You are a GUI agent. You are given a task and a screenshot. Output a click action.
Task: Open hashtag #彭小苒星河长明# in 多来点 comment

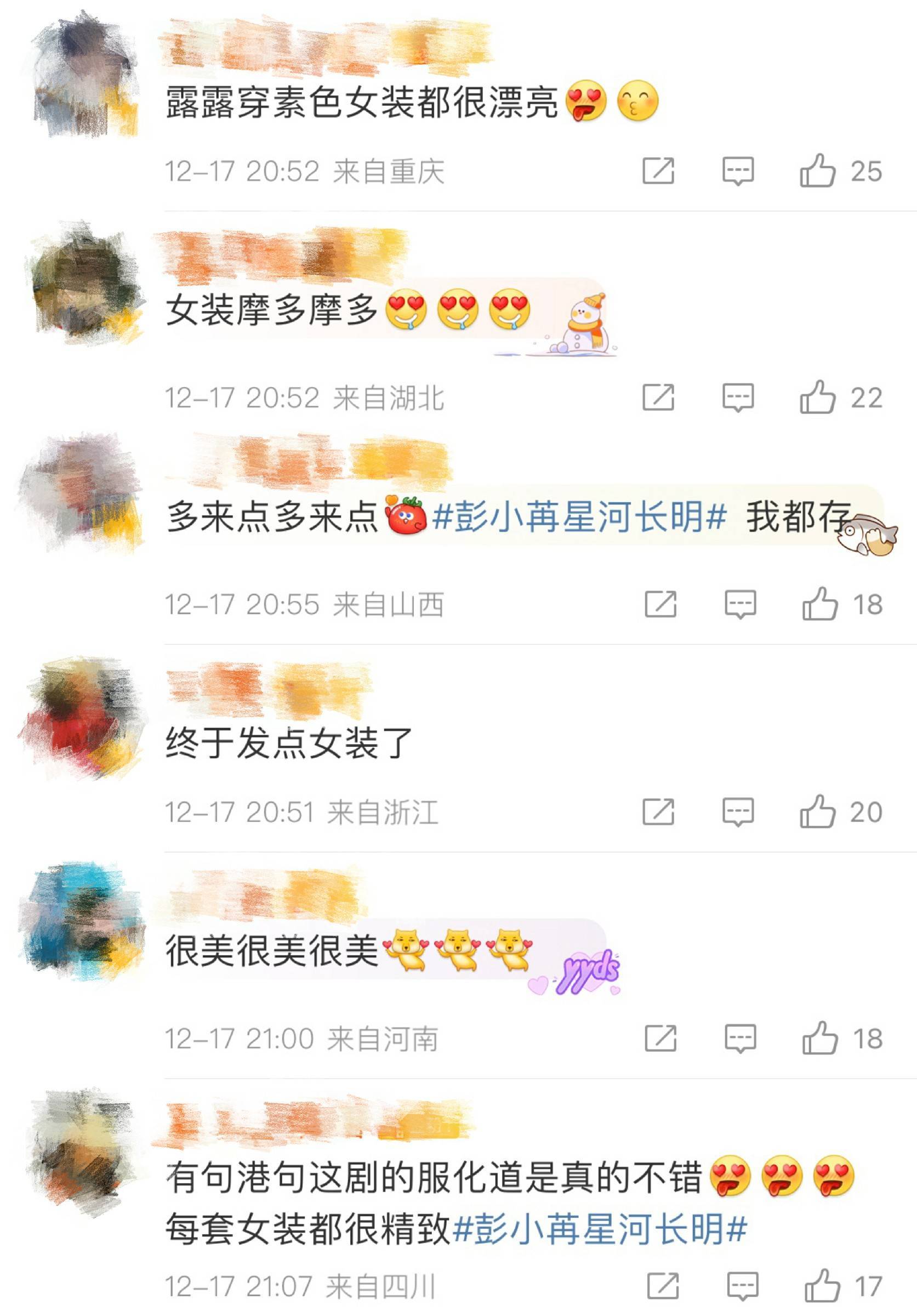[x=579, y=517]
